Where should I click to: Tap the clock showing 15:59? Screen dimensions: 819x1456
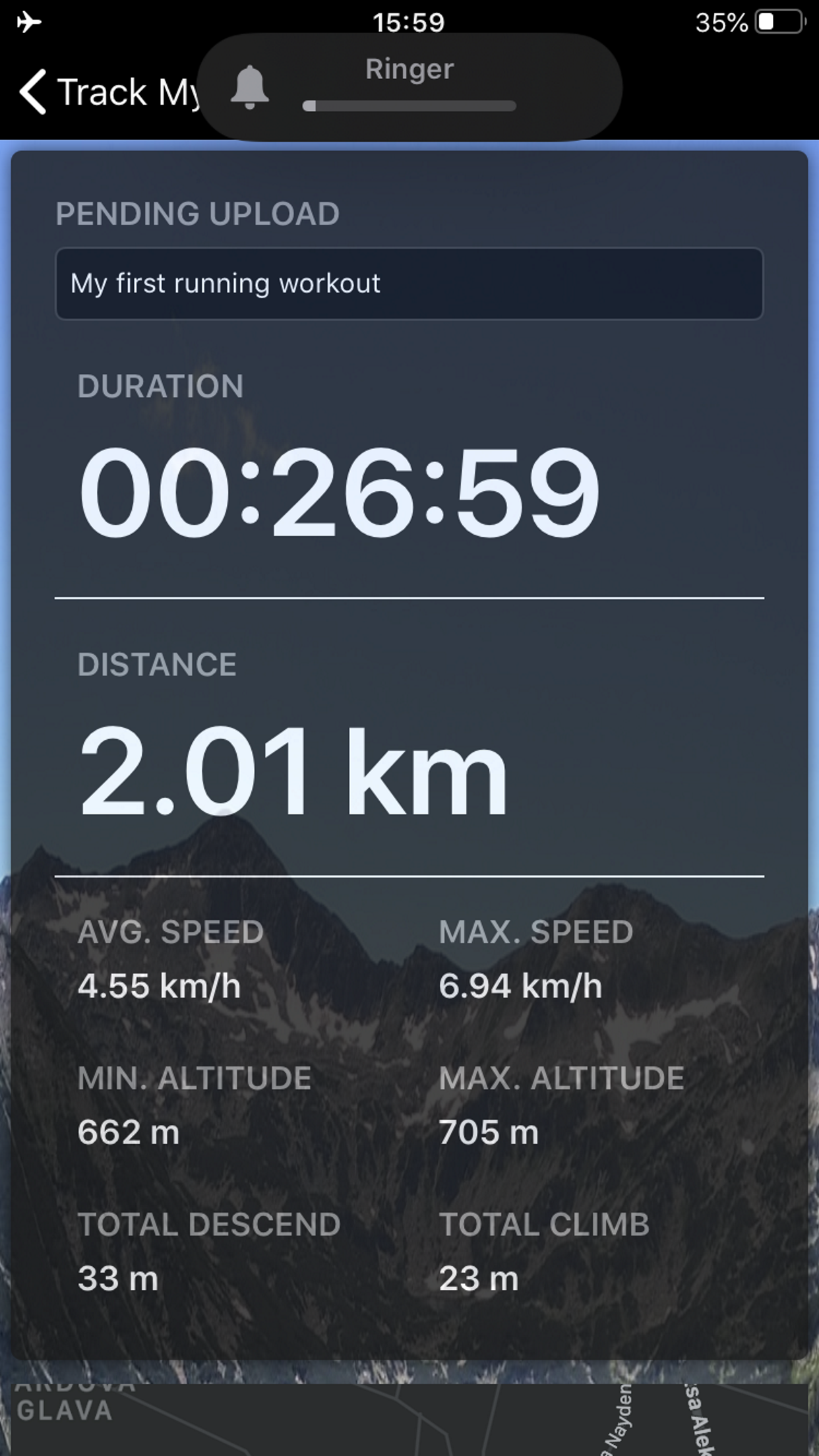(409, 22)
